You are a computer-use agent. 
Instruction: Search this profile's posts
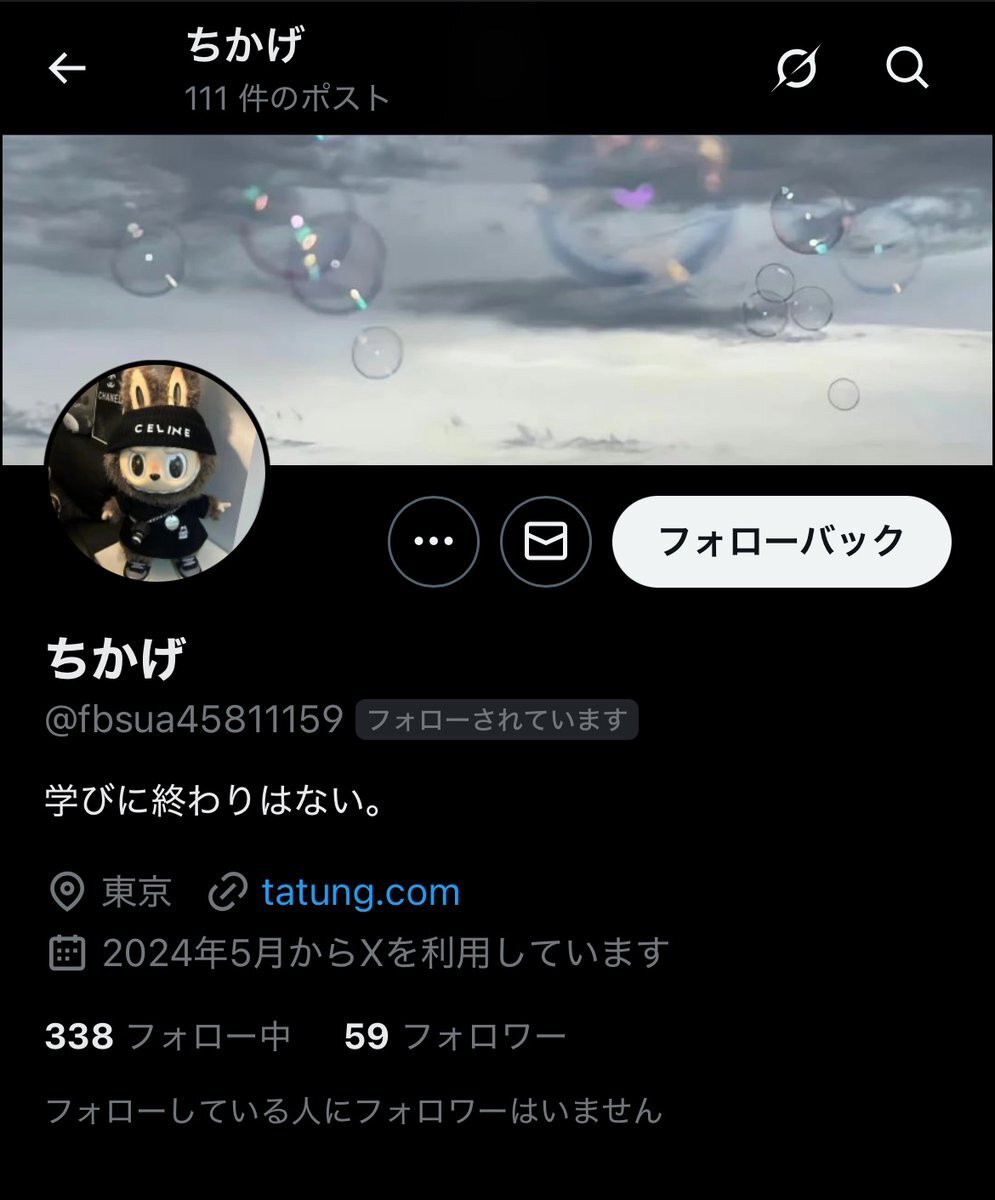click(907, 68)
